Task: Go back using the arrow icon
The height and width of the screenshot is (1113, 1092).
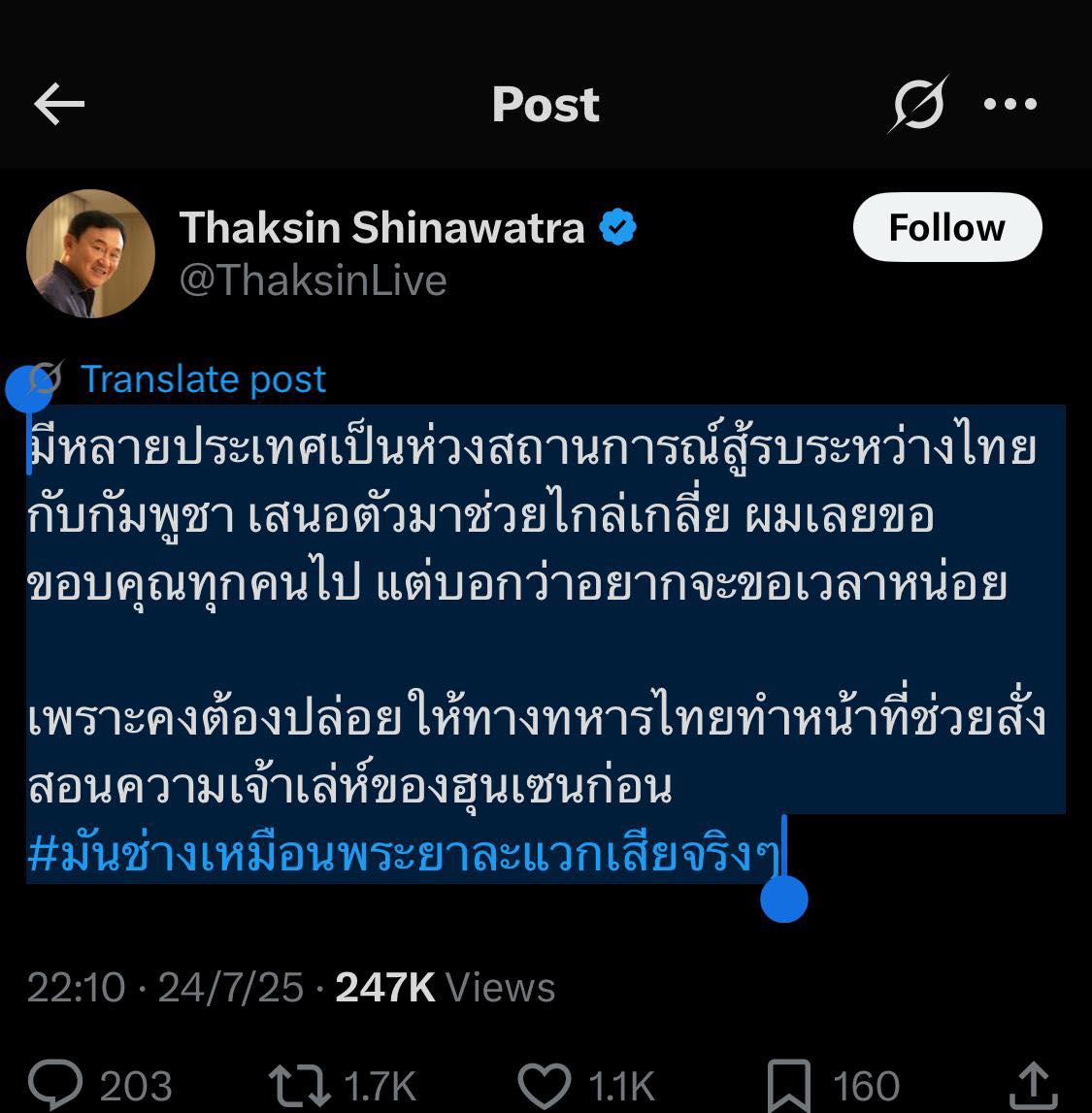Action: pyautogui.click(x=59, y=105)
